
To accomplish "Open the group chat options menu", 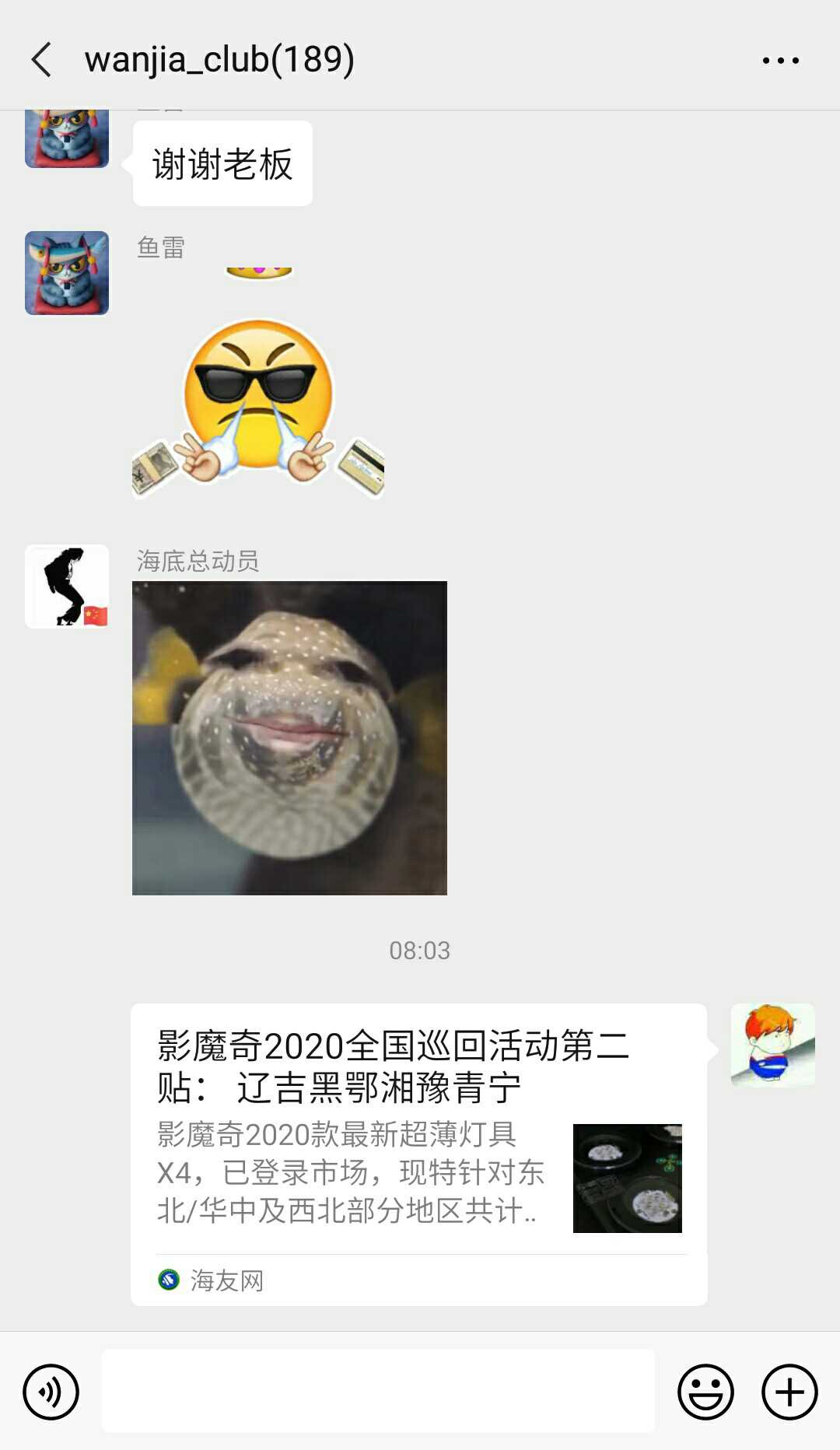I will (x=780, y=60).
